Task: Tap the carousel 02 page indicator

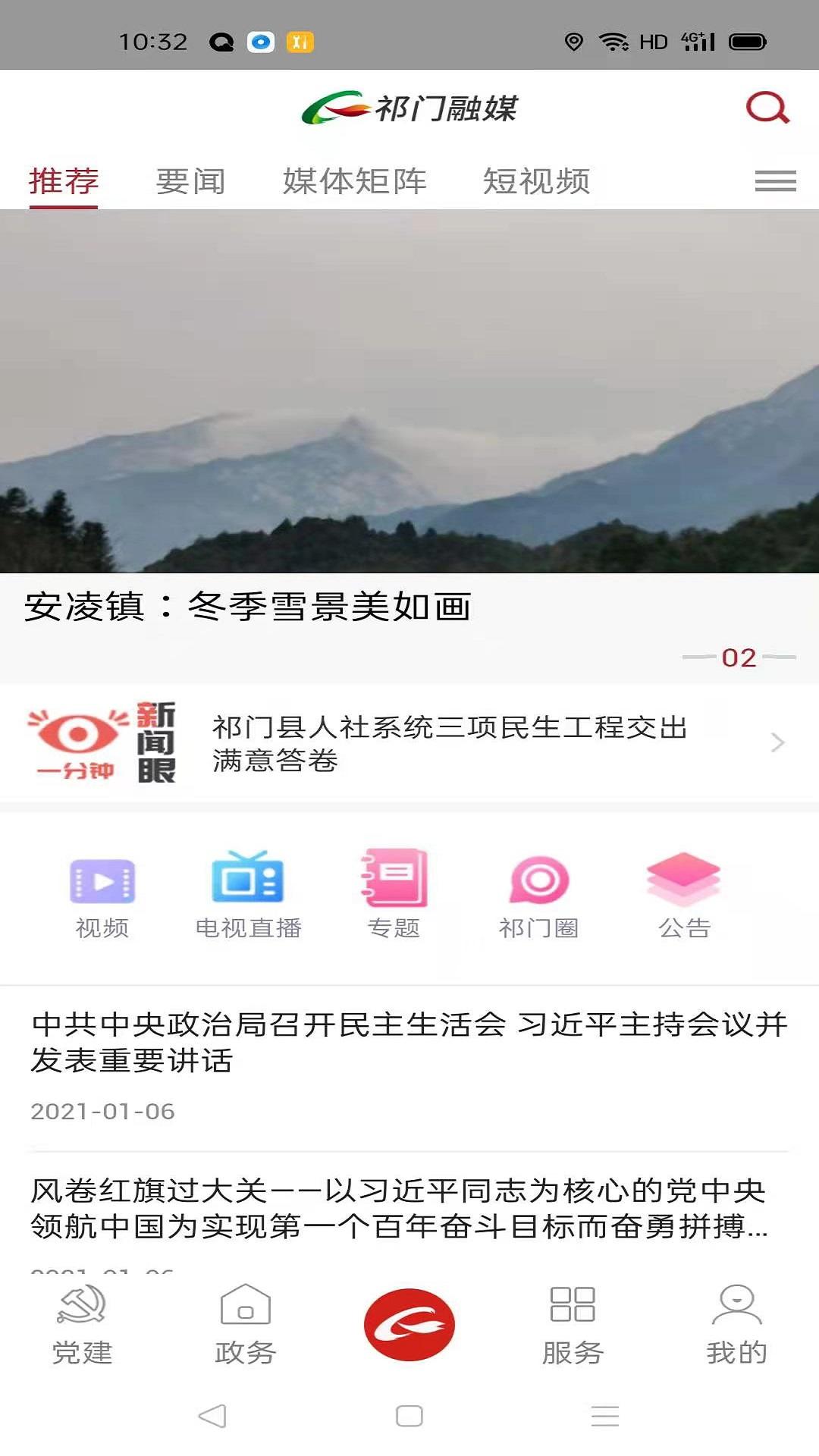Action: pos(737,657)
